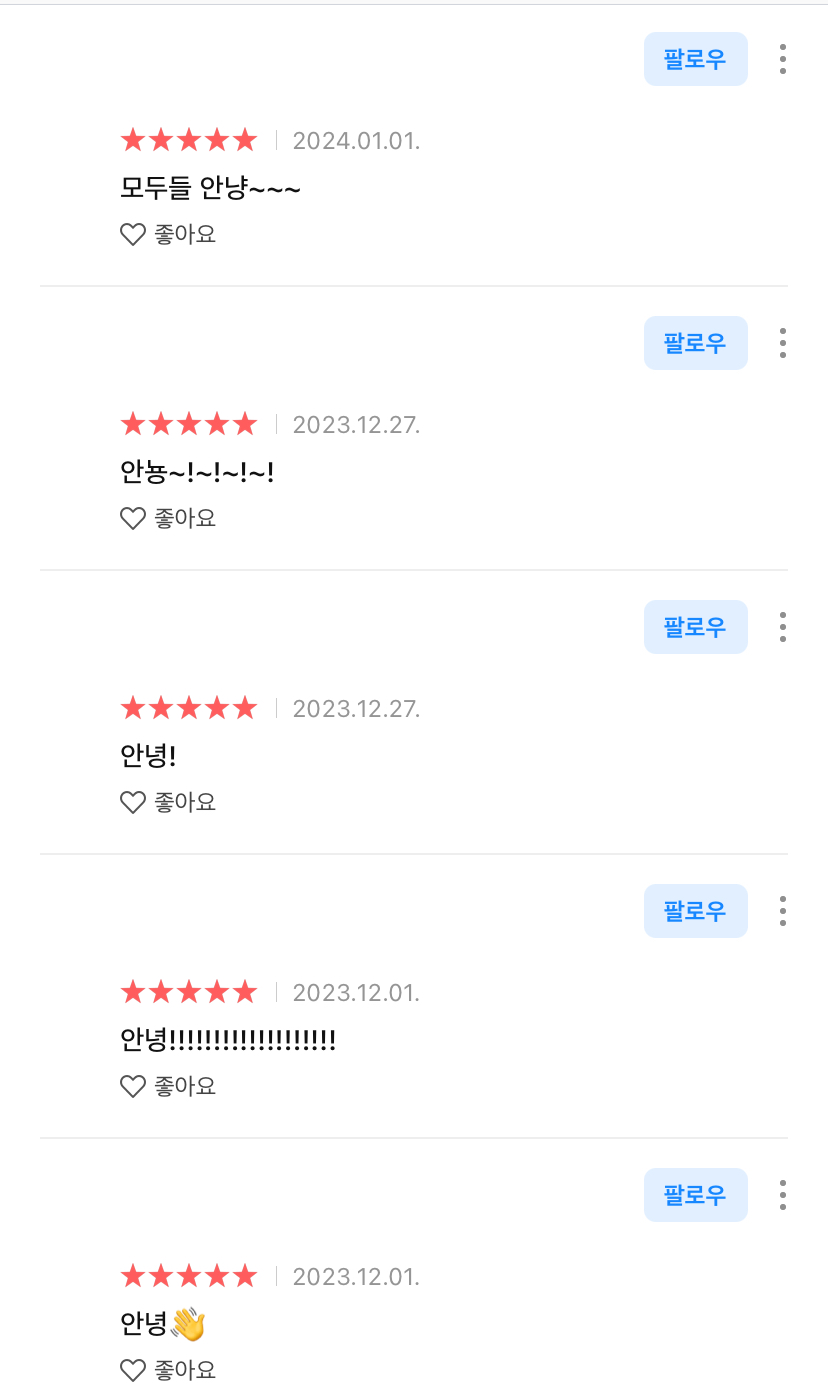Image resolution: width=828 pixels, height=1394 pixels.
Task: Open more options on the '안녕👋' review
Action: click(x=782, y=1195)
